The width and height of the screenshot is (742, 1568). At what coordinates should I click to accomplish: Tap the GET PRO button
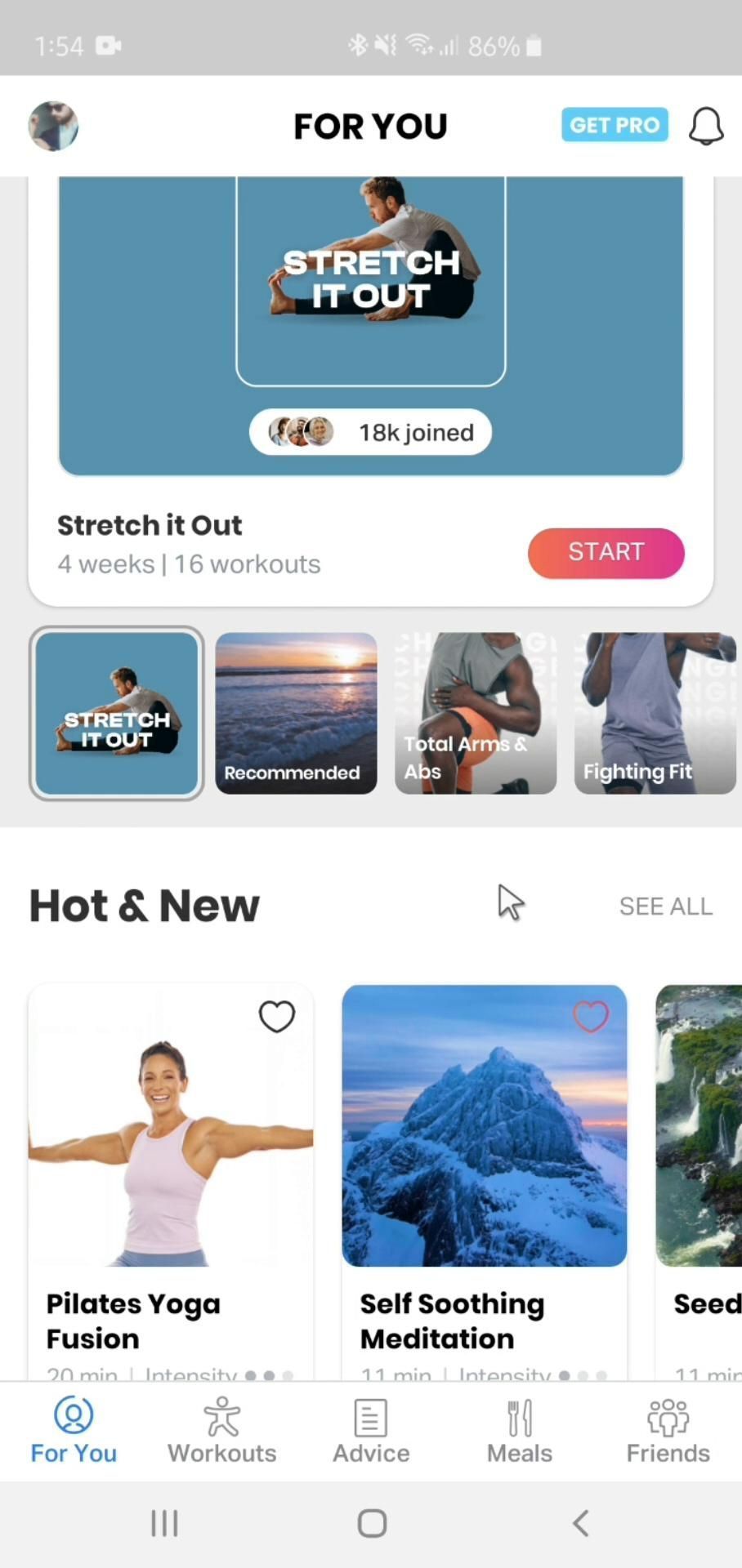pyautogui.click(x=615, y=125)
